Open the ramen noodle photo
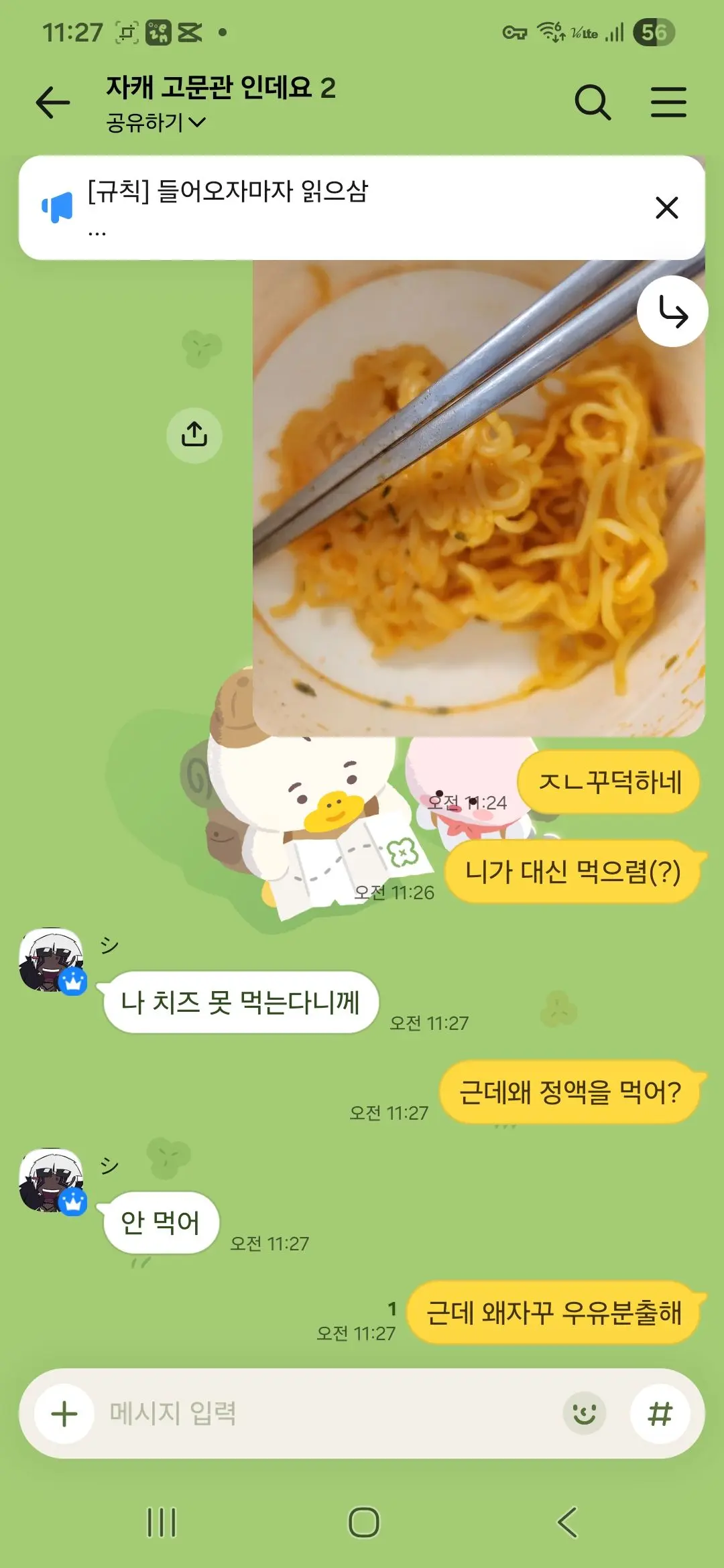Viewport: 724px width, 1568px height. (x=479, y=498)
